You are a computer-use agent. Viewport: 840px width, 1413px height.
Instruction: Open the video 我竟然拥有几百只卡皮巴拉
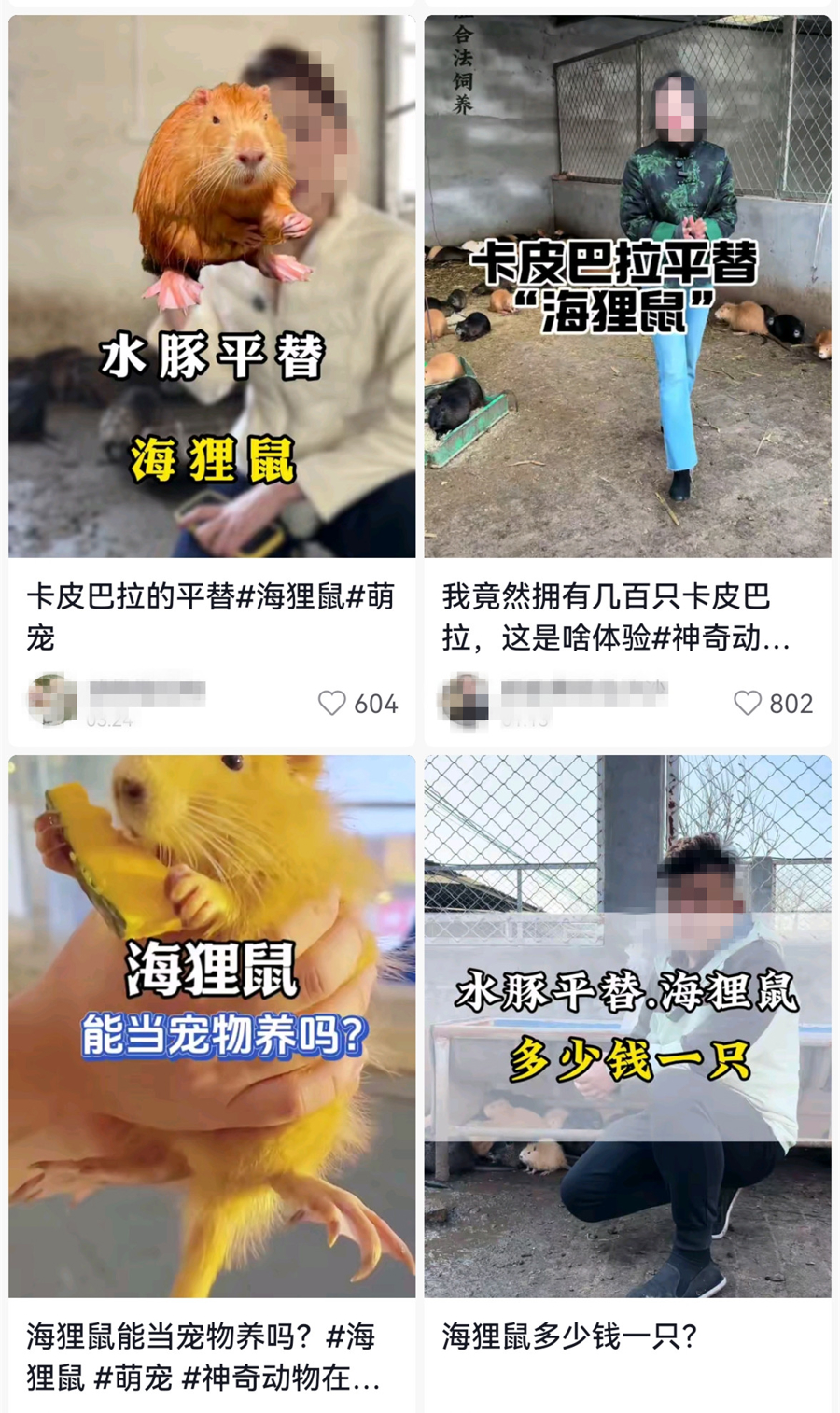(627, 286)
